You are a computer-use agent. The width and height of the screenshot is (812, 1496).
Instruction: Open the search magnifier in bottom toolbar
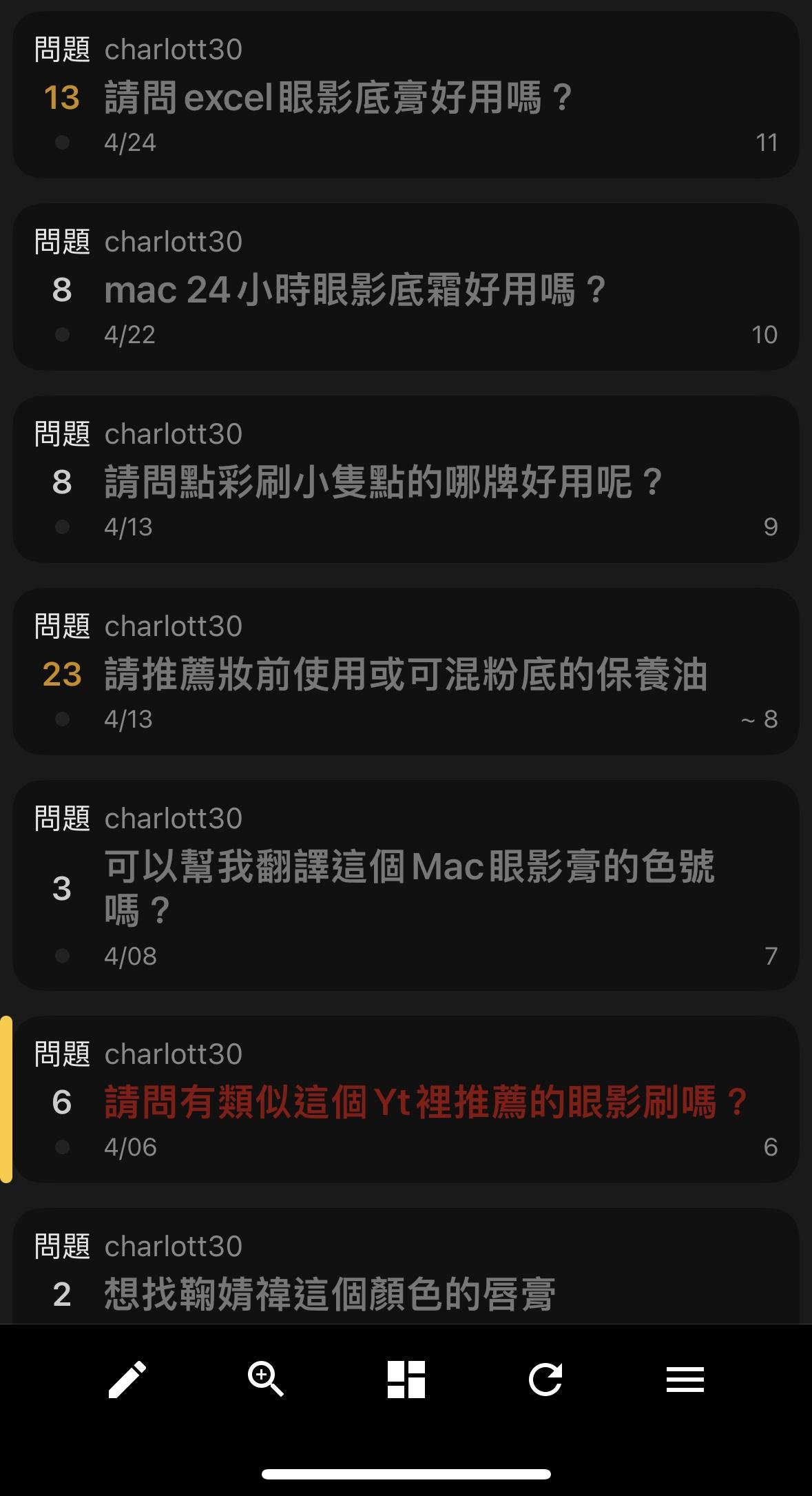pyautogui.click(x=266, y=1379)
